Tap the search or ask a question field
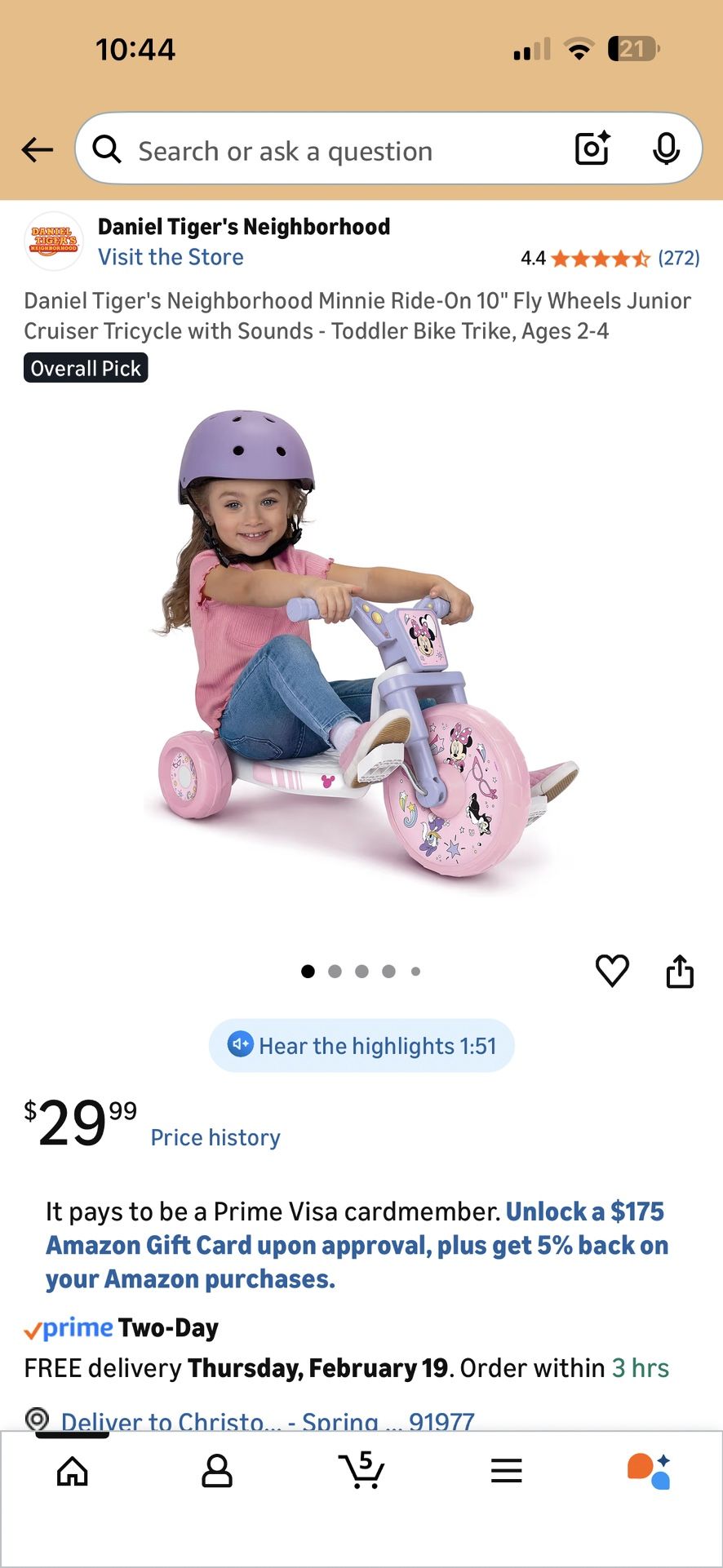Viewport: 723px width, 1568px height. point(326,151)
